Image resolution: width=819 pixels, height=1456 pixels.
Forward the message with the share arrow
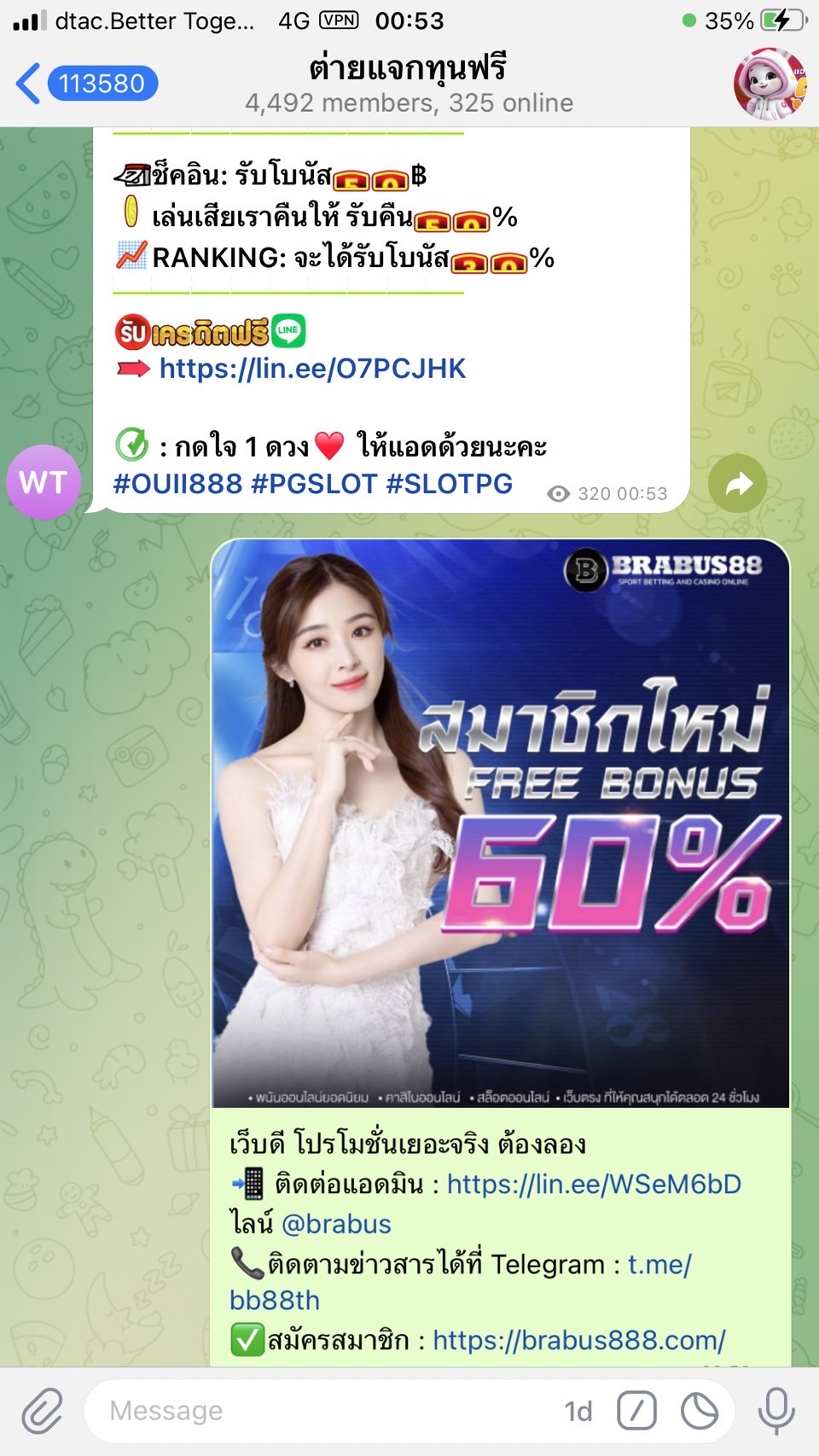click(x=738, y=484)
